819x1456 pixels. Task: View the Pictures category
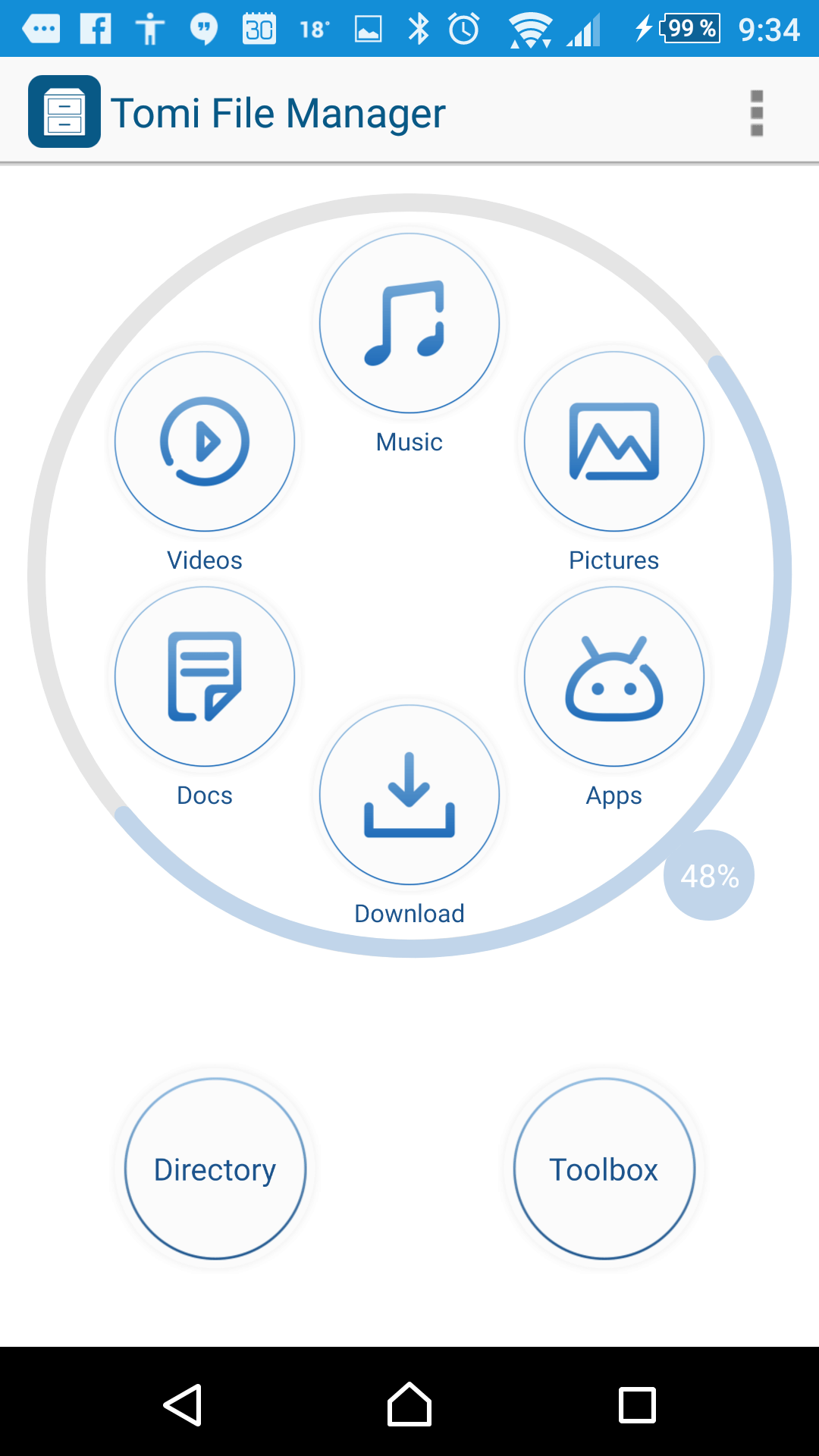point(614,441)
